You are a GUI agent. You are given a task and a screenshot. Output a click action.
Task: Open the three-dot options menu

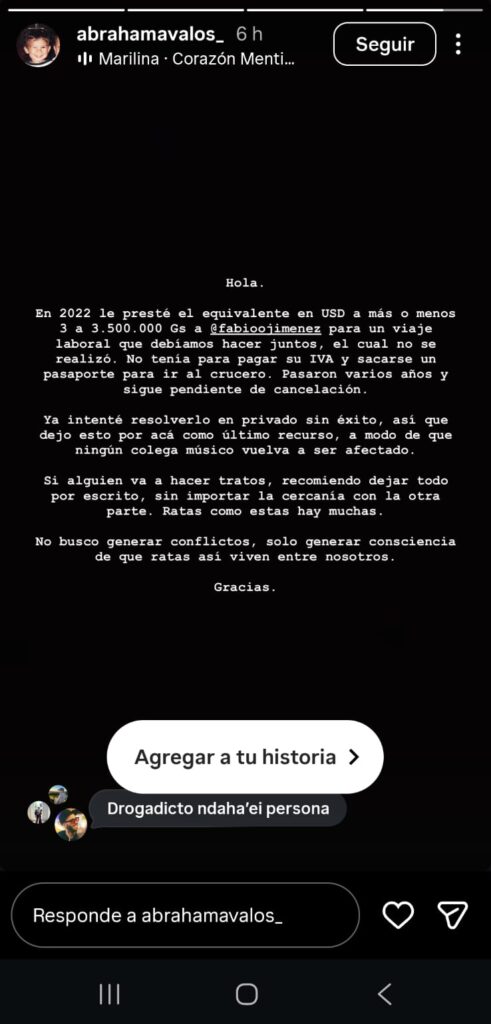458,44
